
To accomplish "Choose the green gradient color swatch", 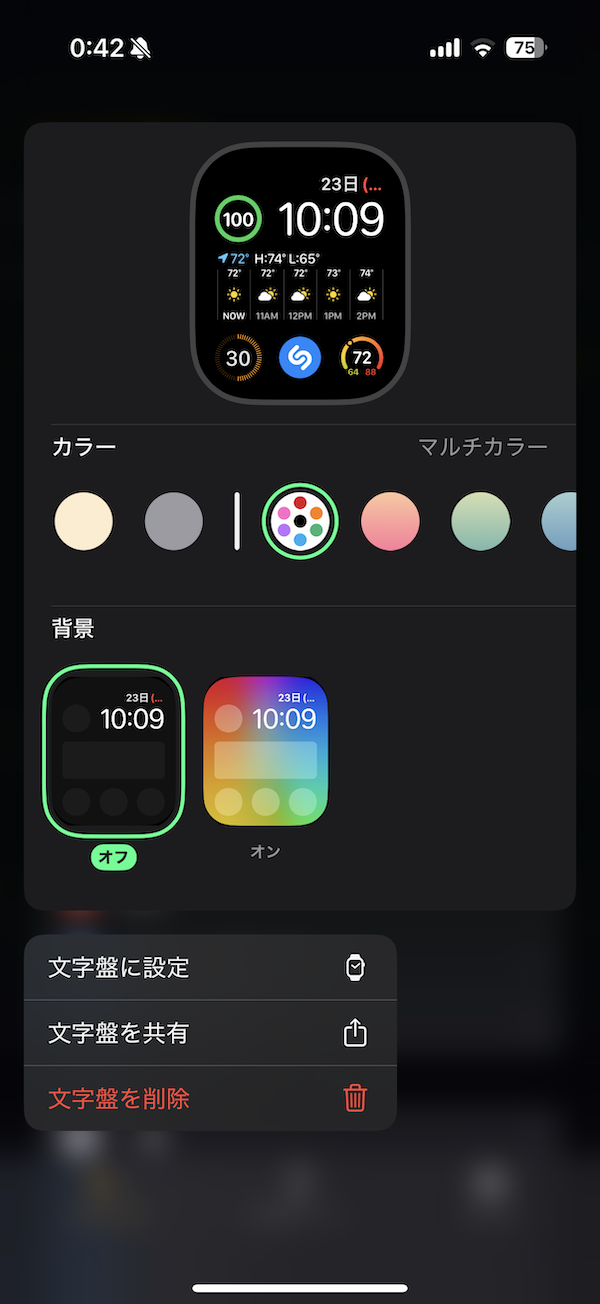I will coord(481,522).
